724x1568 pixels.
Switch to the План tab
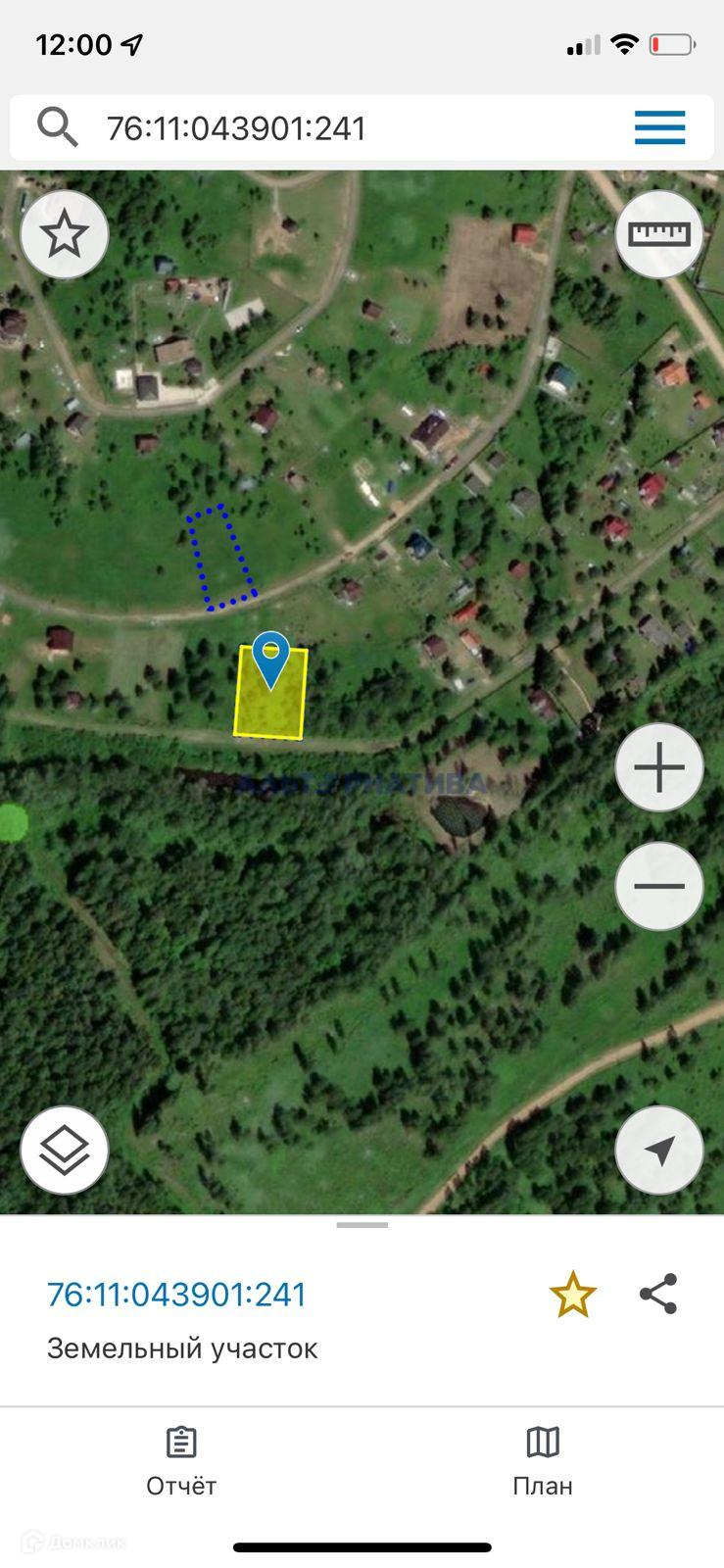tap(543, 1461)
